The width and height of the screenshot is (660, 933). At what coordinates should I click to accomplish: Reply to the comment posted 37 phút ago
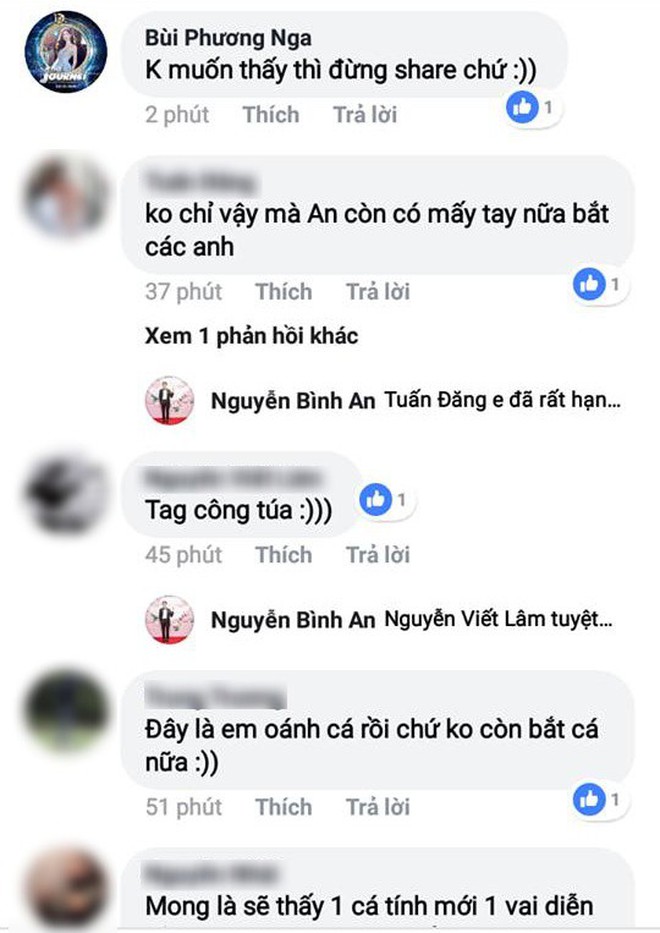pyautogui.click(x=378, y=292)
